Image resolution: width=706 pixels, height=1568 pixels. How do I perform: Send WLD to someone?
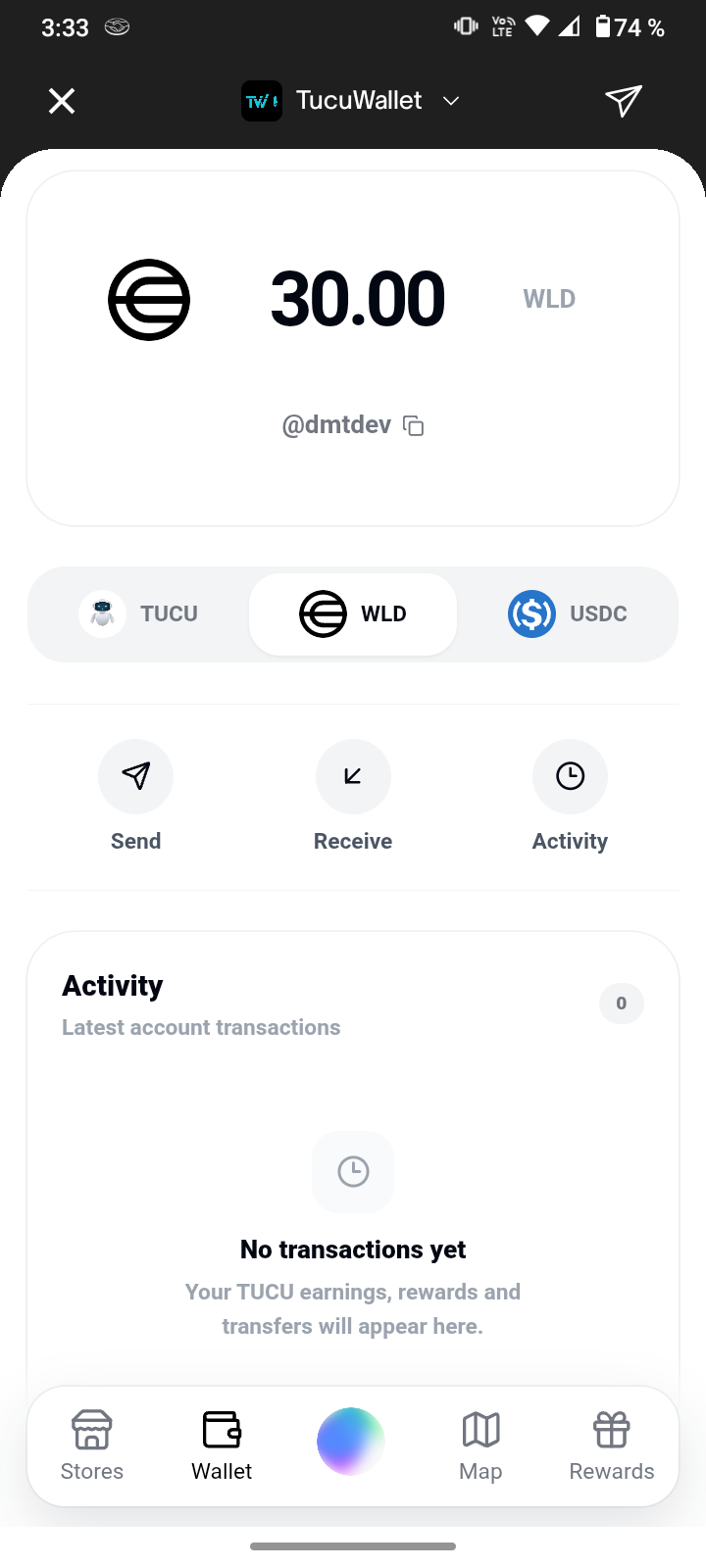point(136,796)
